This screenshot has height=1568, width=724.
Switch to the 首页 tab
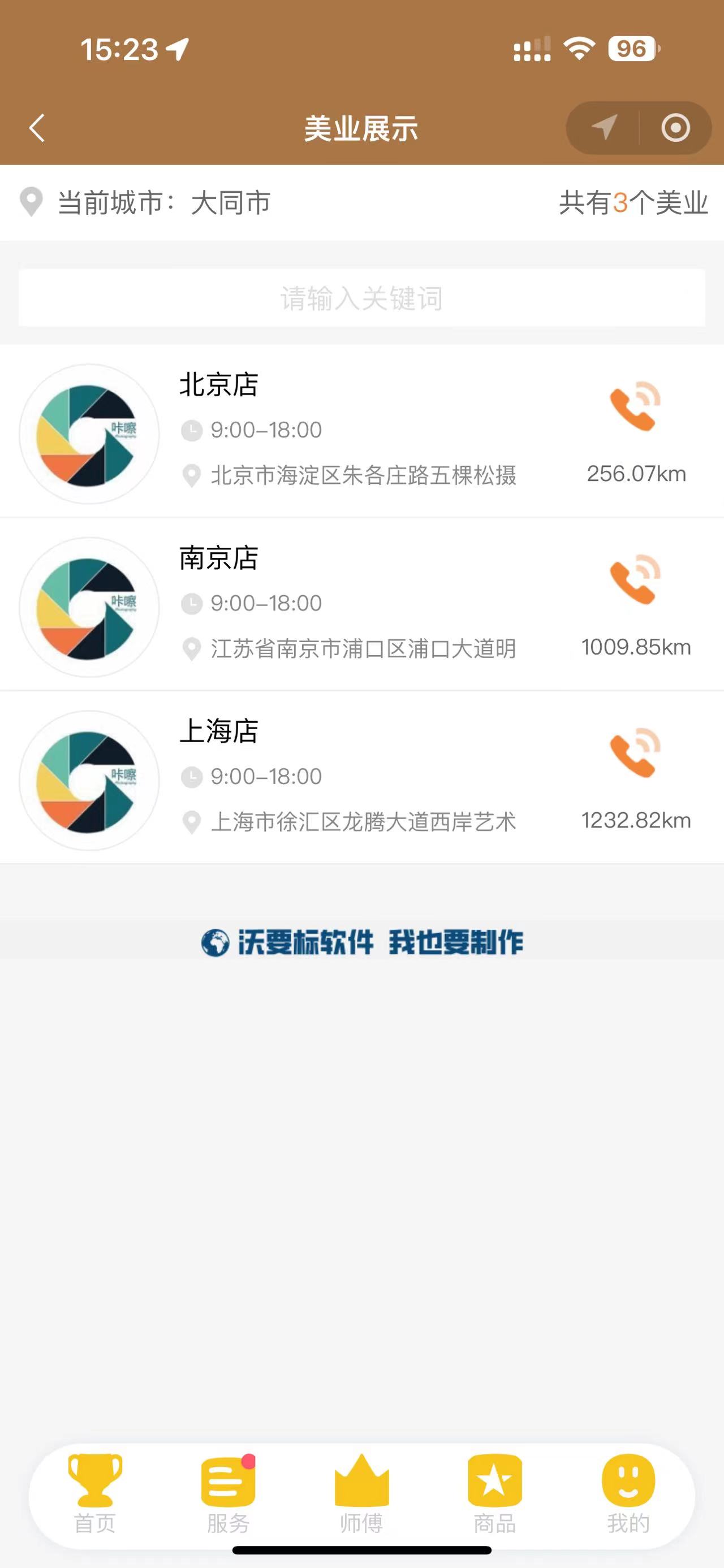(x=95, y=1494)
